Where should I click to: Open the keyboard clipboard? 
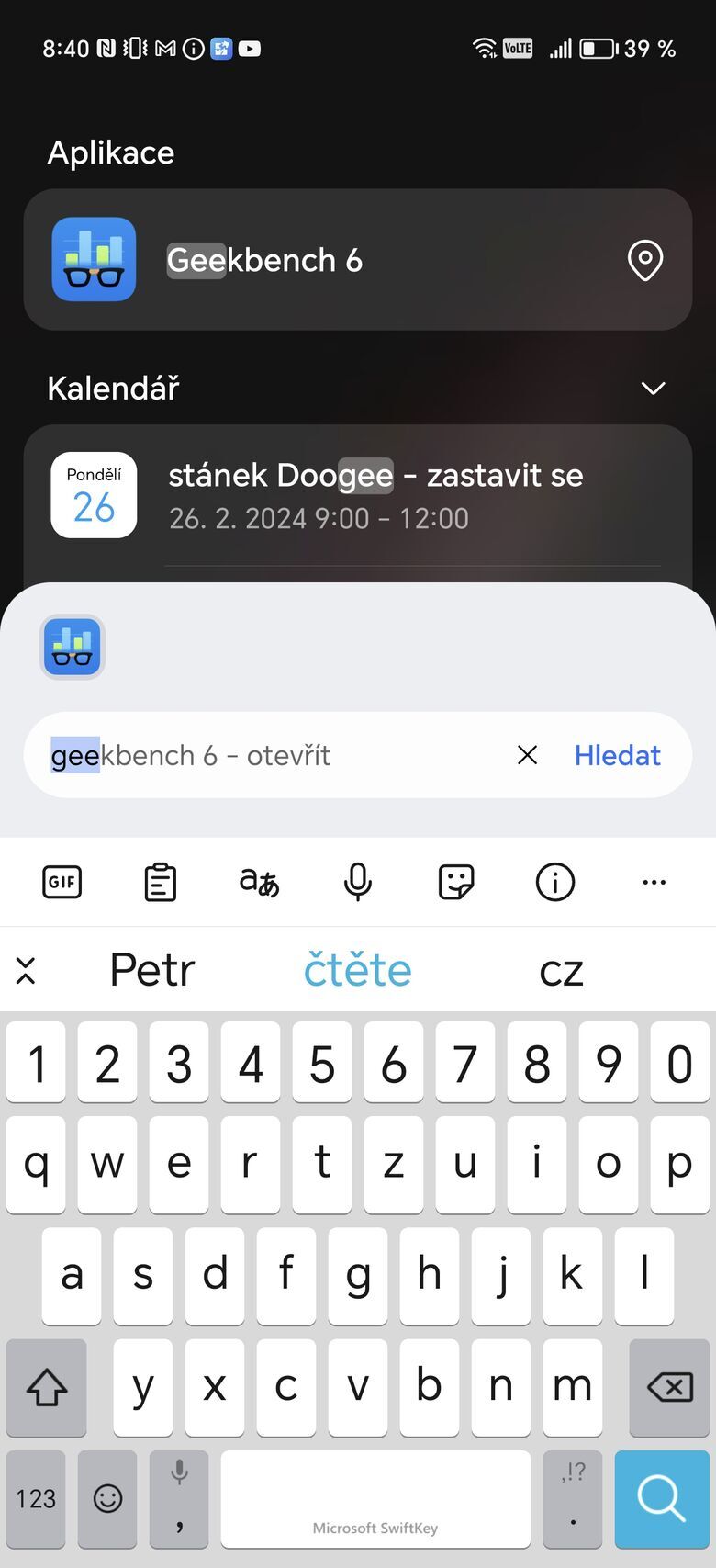coord(161,882)
